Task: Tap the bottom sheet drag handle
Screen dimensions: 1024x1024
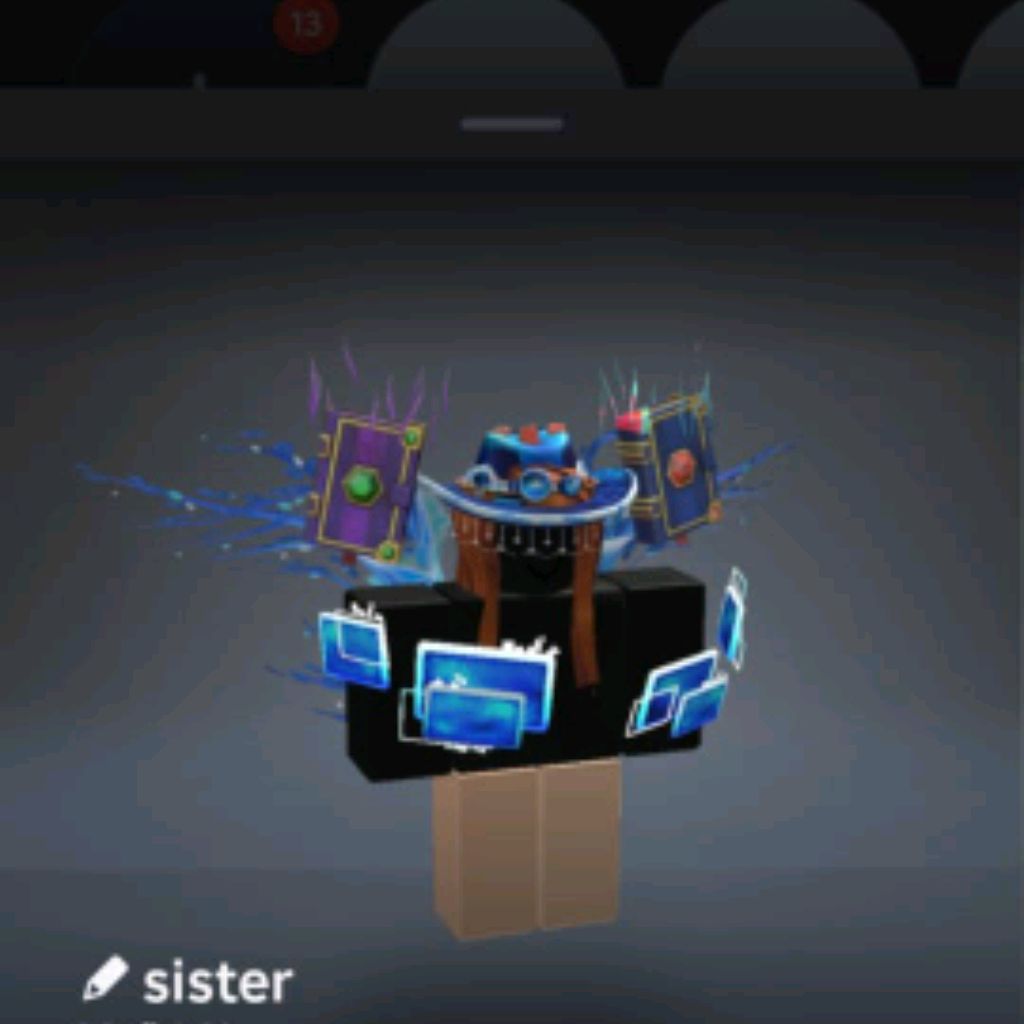Action: (512, 124)
